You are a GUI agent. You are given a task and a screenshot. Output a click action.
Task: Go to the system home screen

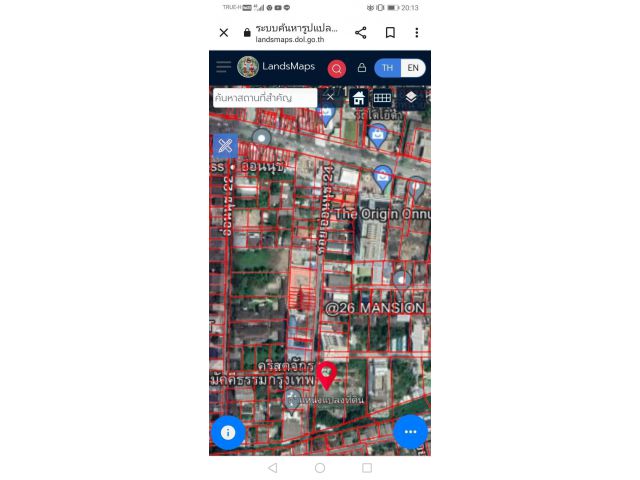pos(320,467)
